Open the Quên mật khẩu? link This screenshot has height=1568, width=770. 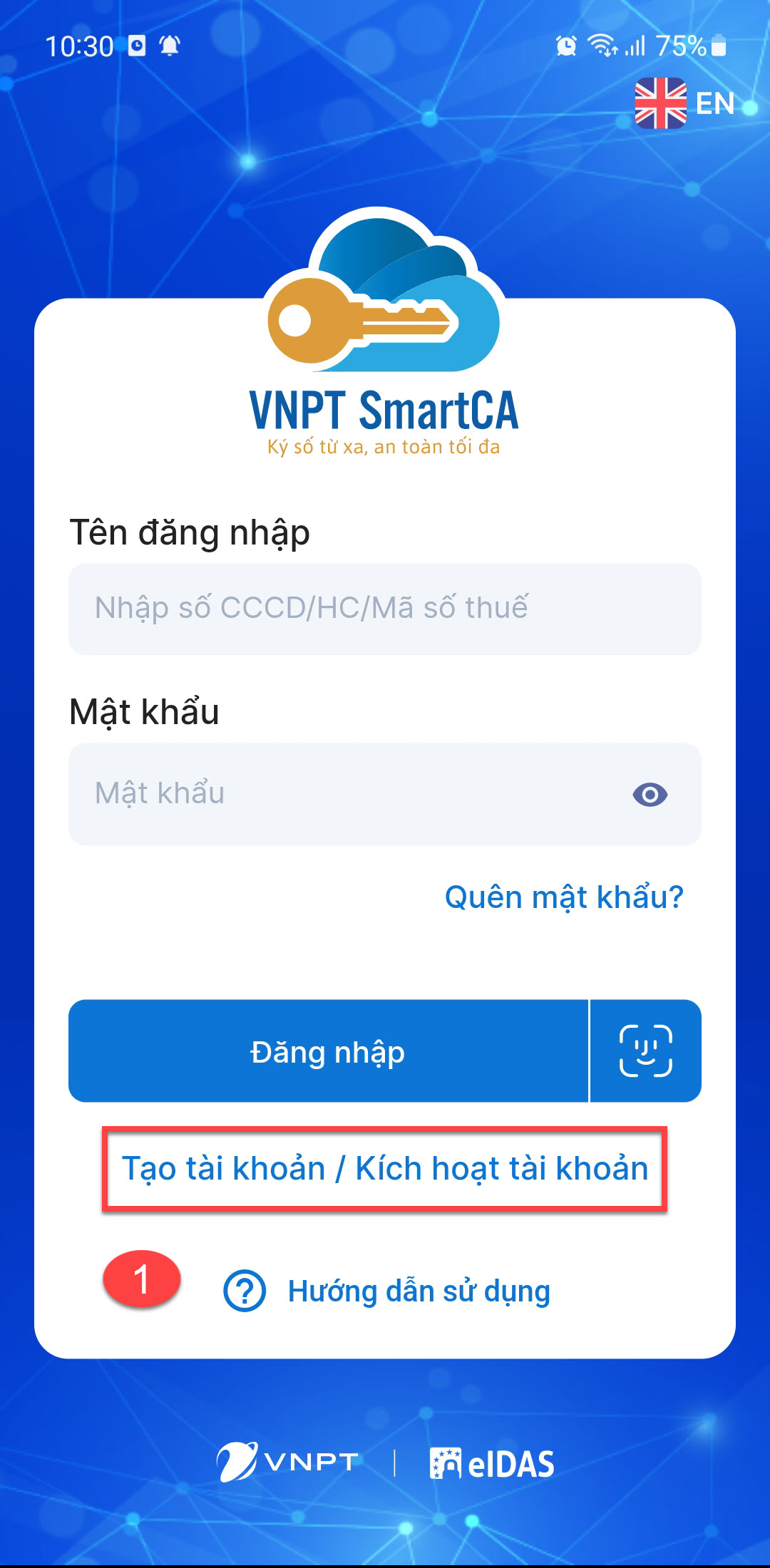click(x=563, y=897)
